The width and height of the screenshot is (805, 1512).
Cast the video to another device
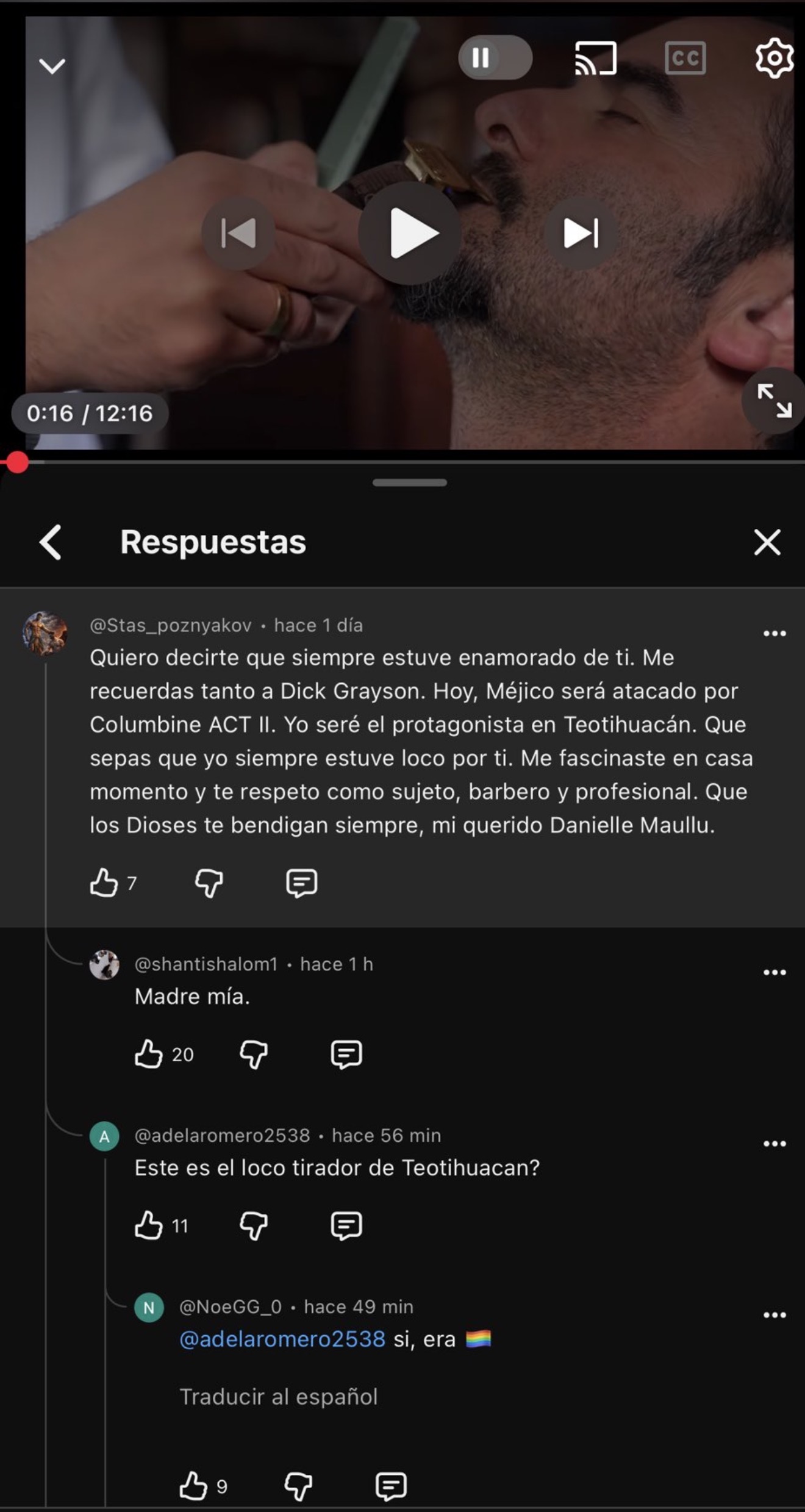pos(595,59)
